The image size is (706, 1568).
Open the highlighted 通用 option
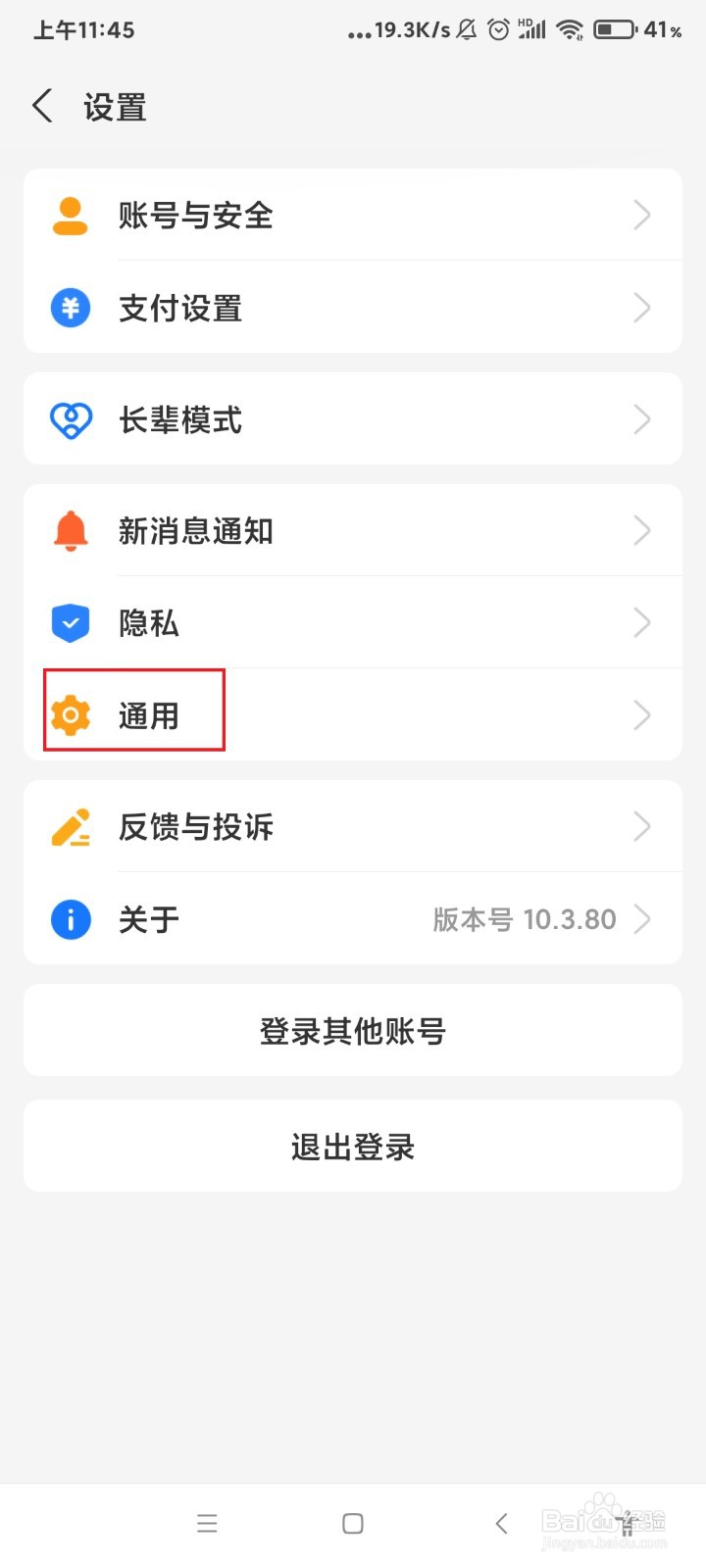tap(147, 714)
